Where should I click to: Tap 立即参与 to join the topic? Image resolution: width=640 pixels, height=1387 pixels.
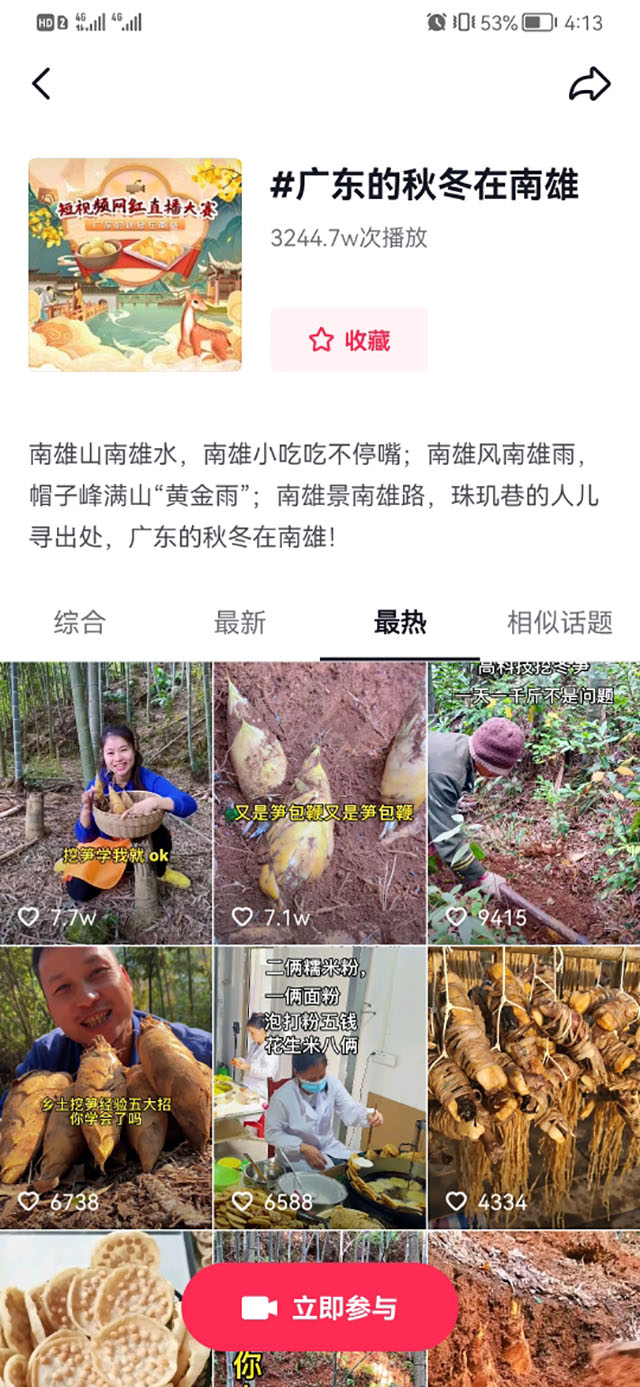[320, 1308]
